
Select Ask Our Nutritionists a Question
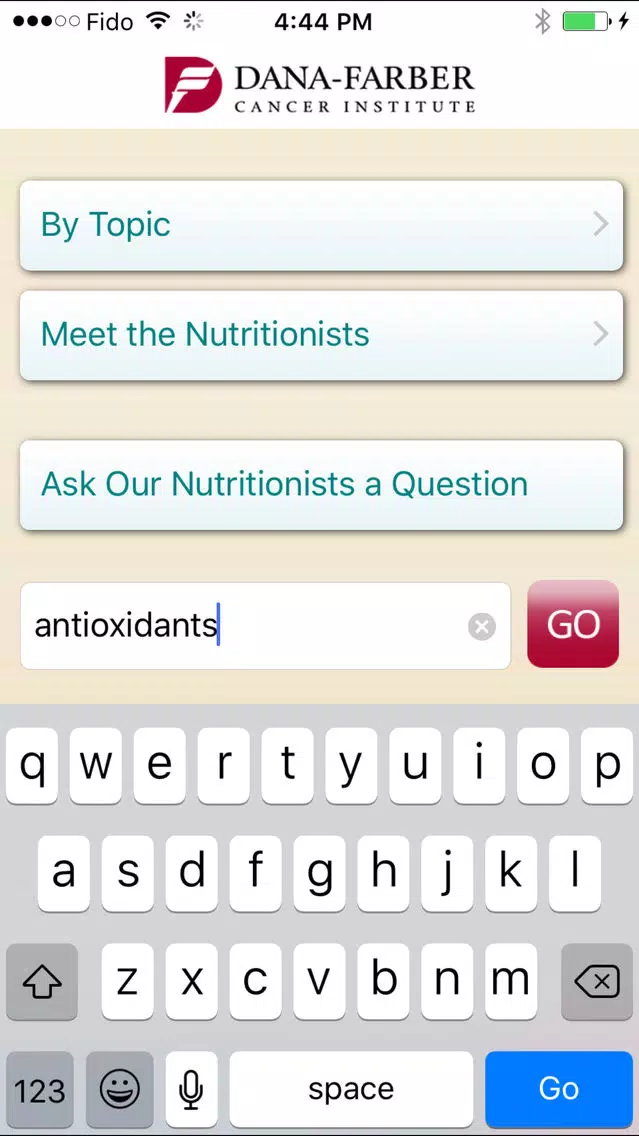[321, 485]
